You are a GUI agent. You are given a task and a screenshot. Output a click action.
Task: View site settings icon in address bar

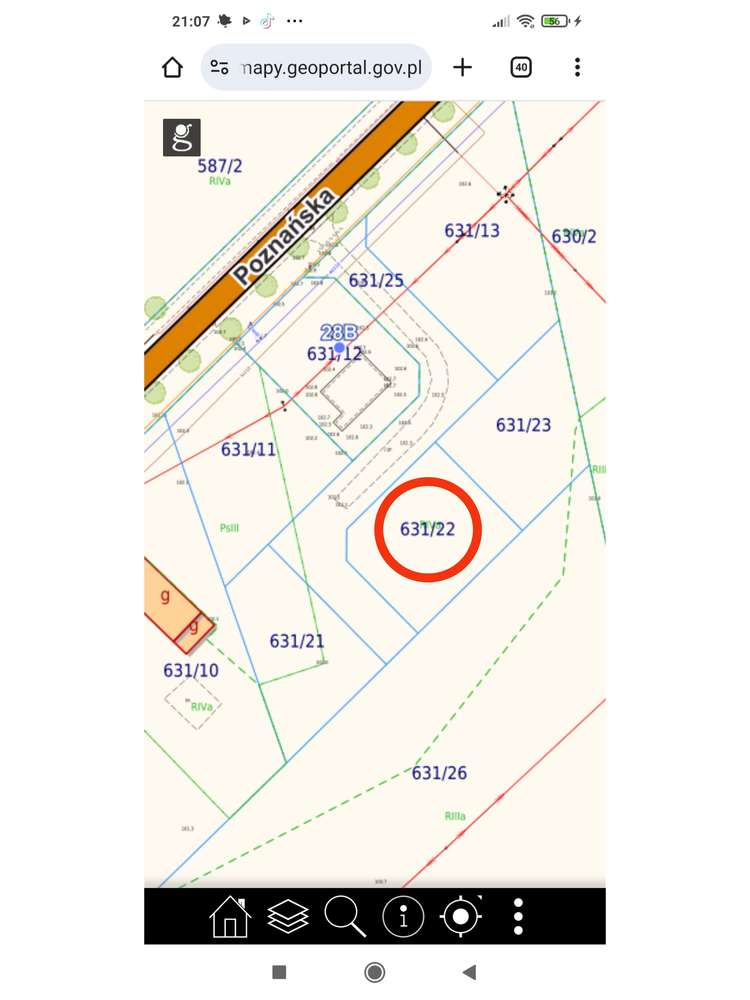[x=220, y=68]
